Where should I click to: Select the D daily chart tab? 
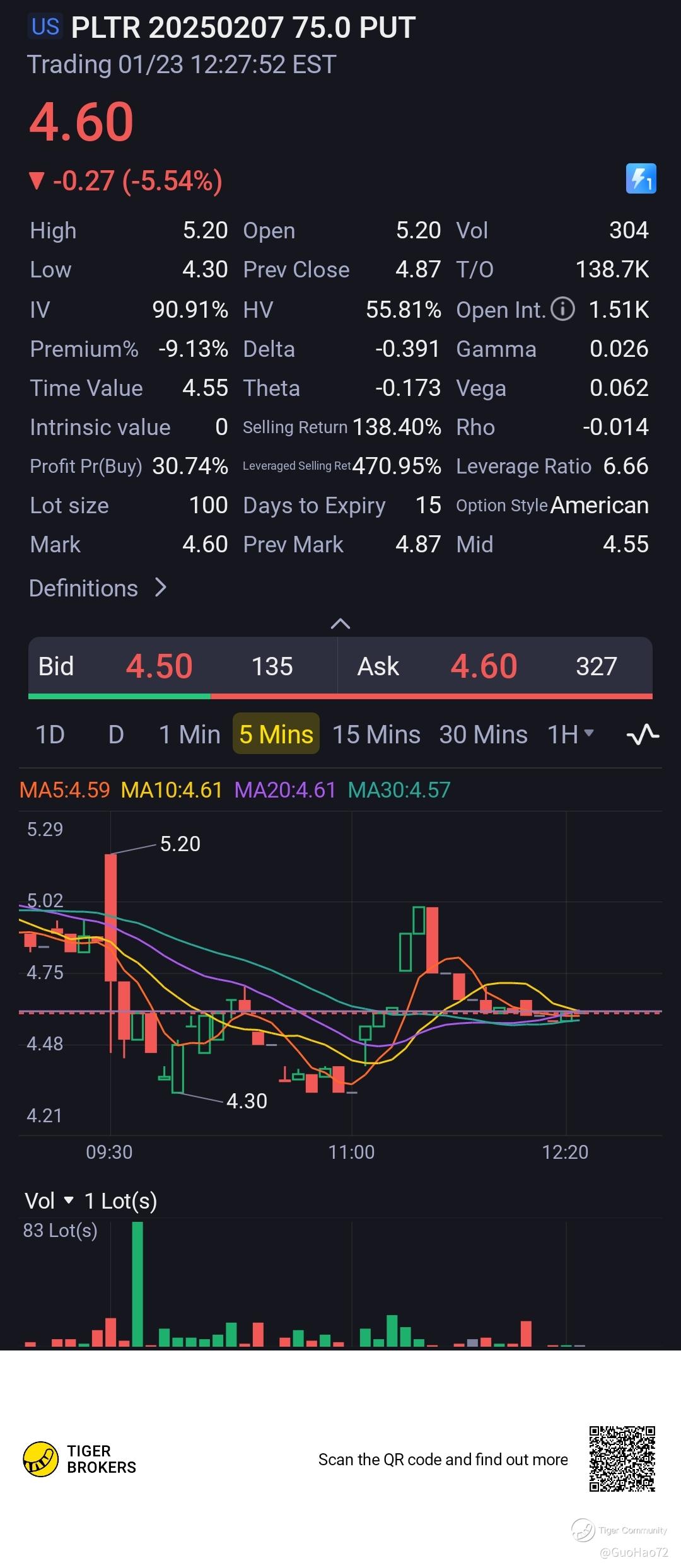coord(116,735)
